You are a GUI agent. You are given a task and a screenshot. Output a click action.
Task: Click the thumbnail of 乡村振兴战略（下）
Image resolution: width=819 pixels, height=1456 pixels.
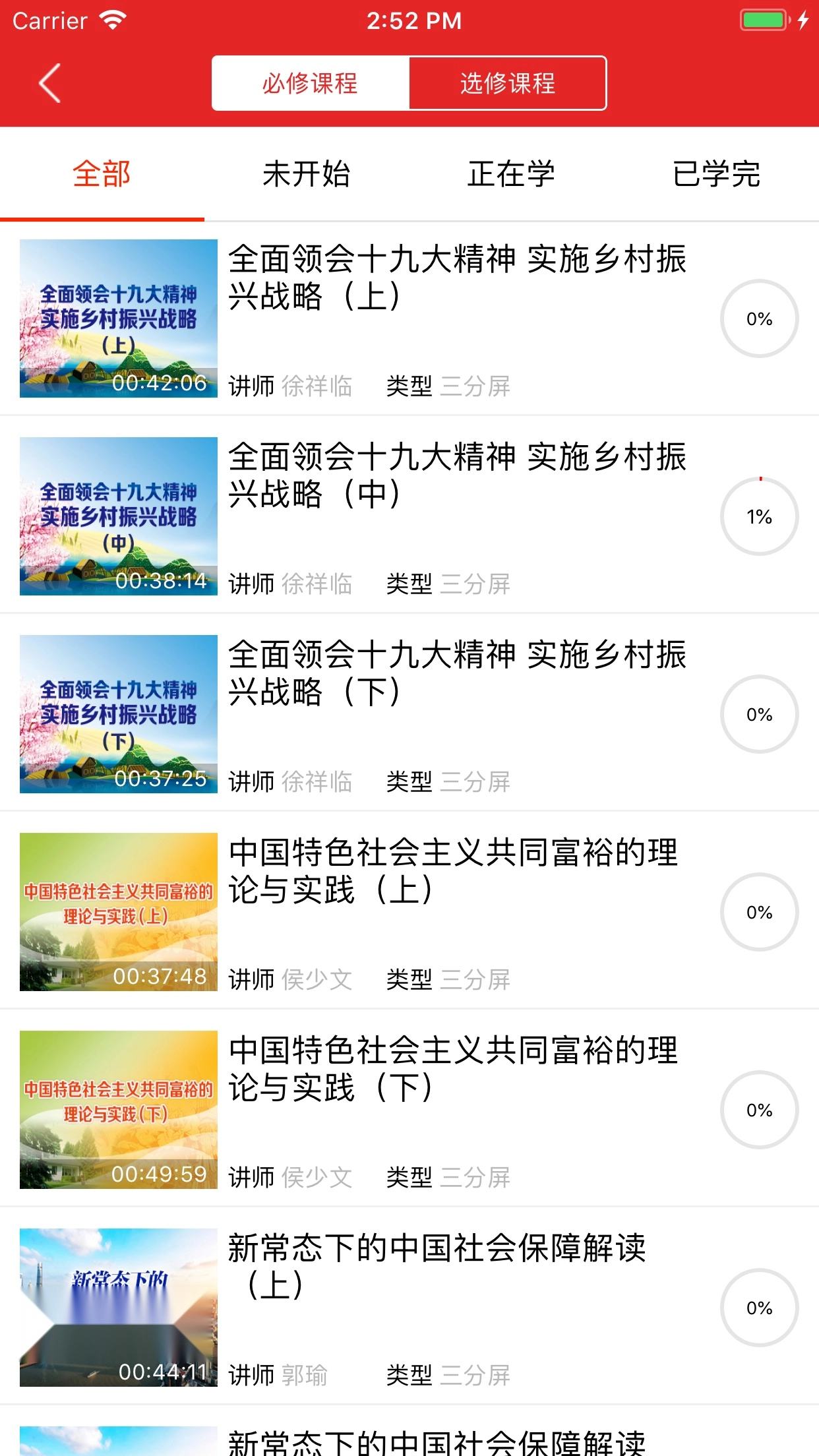point(117,714)
